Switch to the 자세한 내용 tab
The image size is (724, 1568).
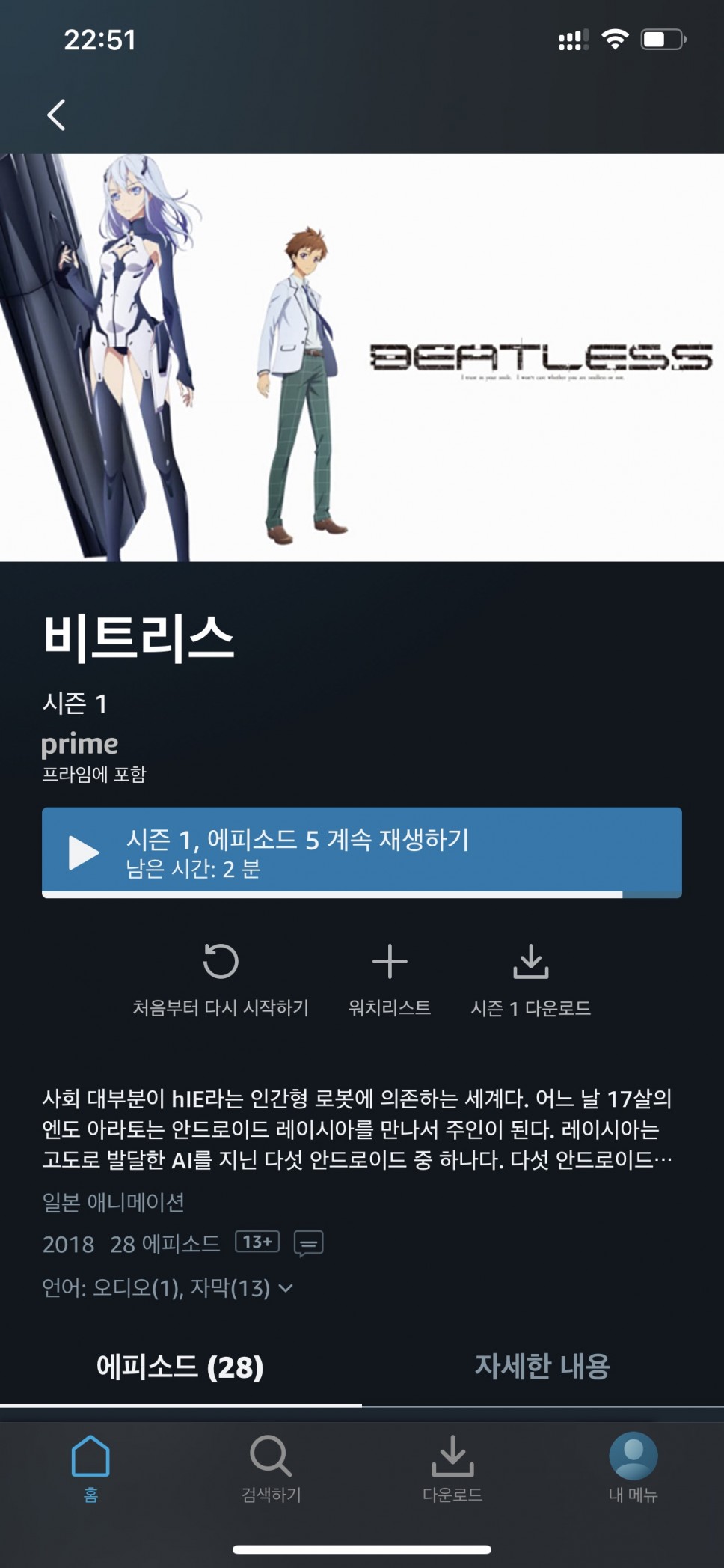pyautogui.click(x=542, y=1367)
